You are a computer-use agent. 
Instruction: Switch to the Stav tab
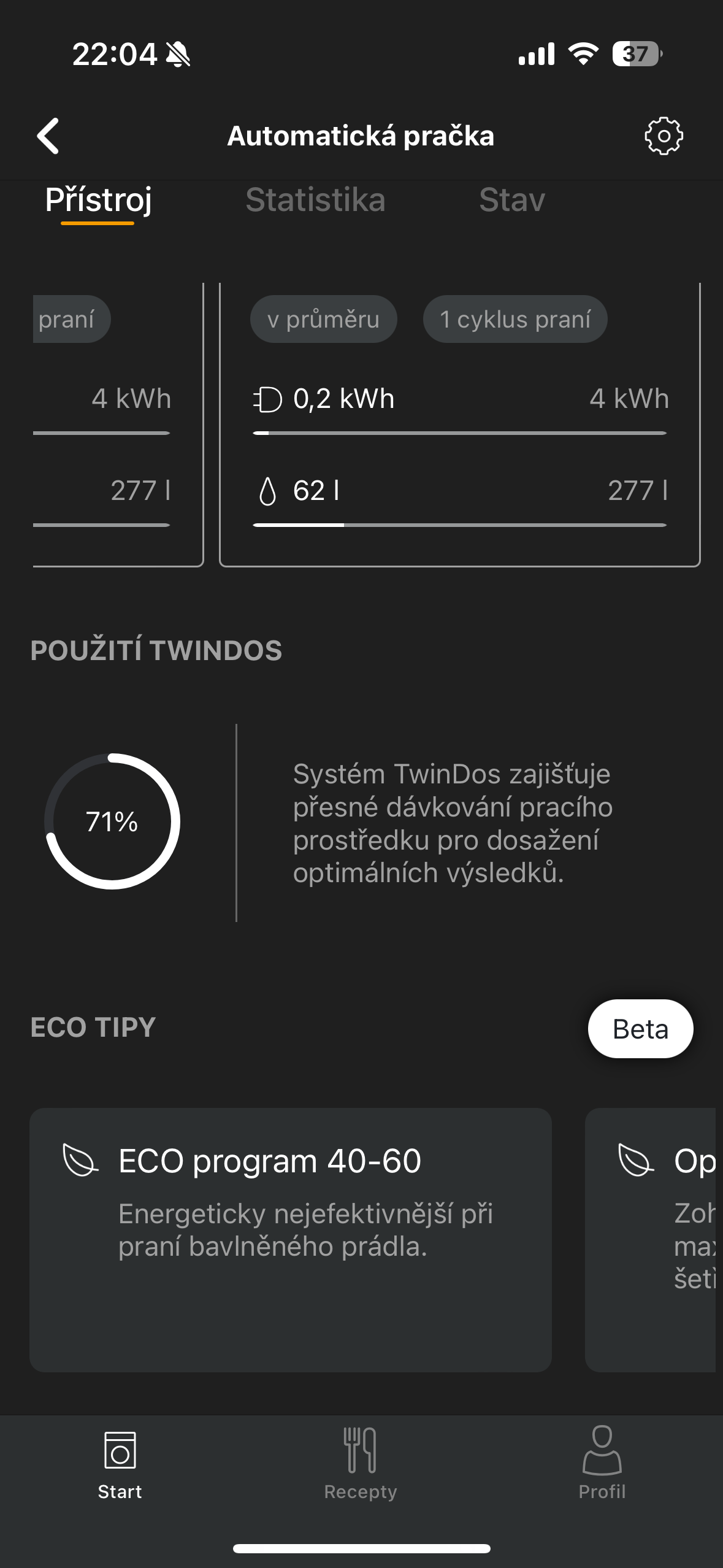point(513,200)
